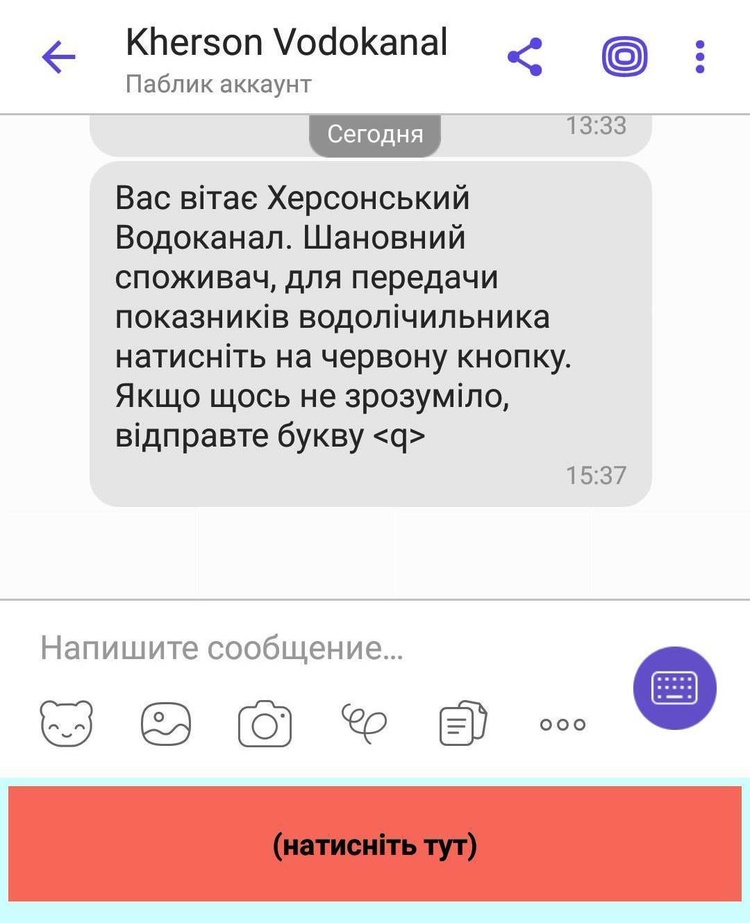Go back from Kherson Vodokanal chat
Image resolution: width=750 pixels, height=923 pixels.
tap(59, 57)
